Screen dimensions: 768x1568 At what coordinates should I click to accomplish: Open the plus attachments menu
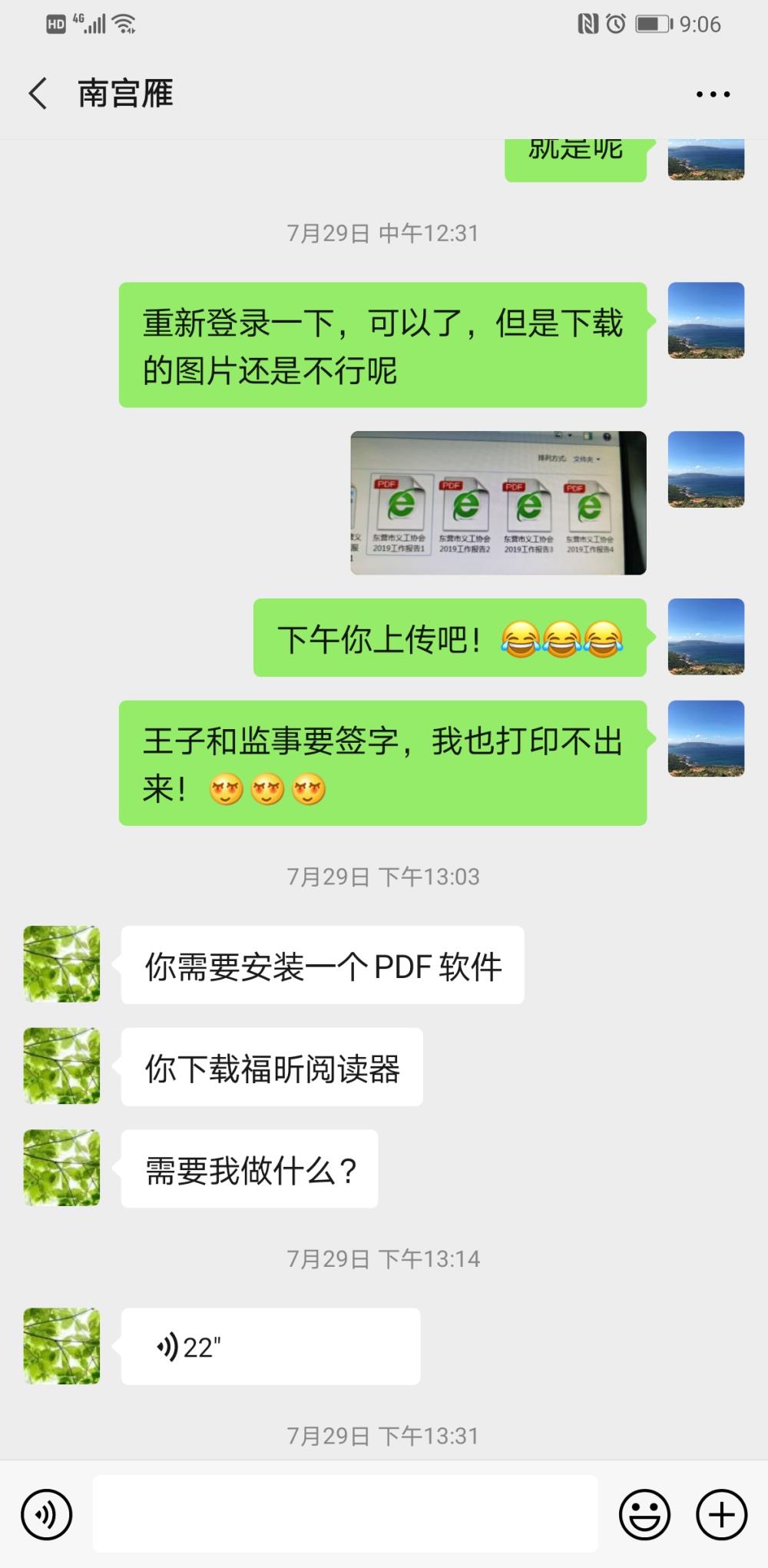(x=721, y=1515)
